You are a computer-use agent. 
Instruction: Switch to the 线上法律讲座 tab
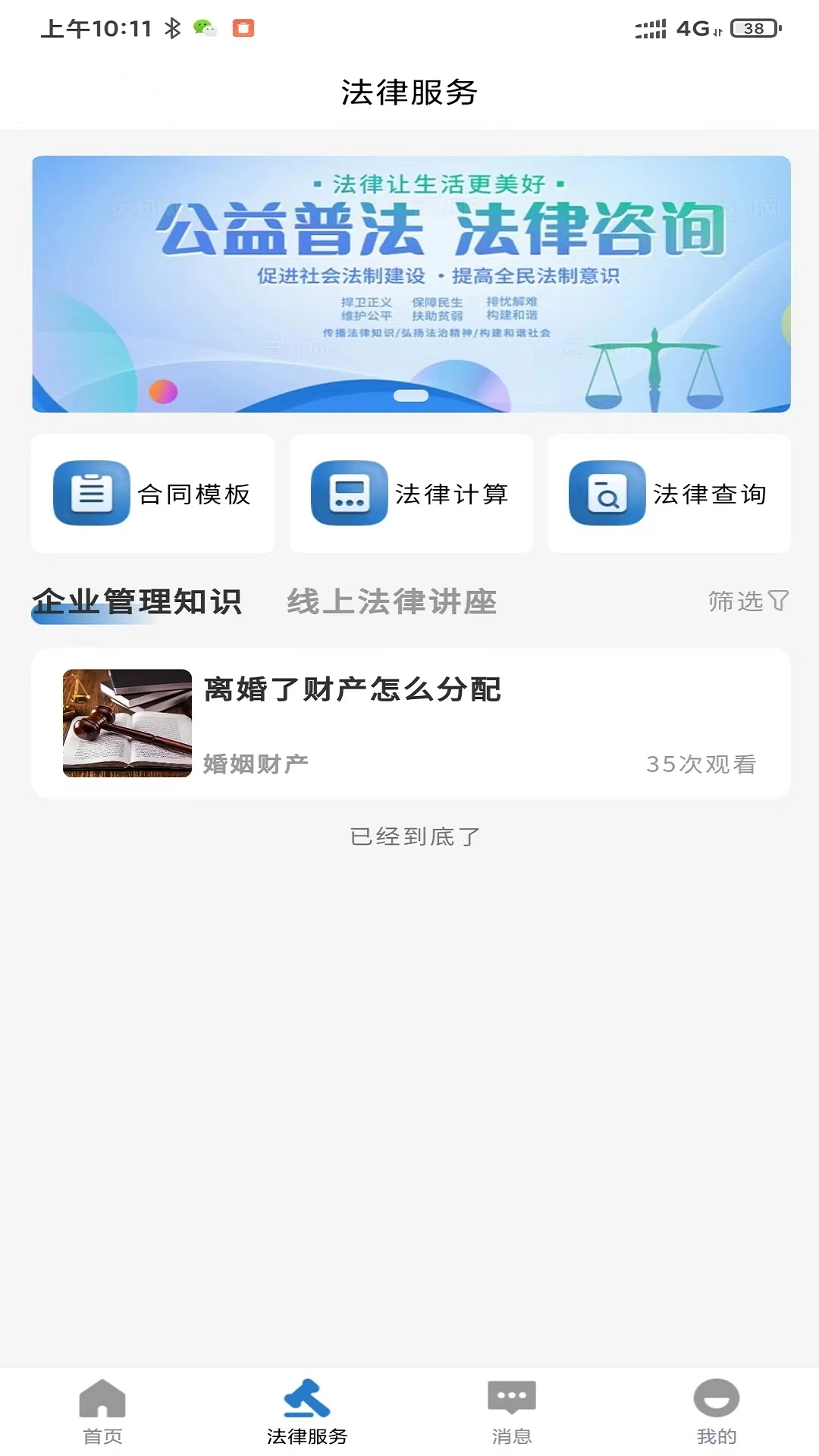pos(391,603)
